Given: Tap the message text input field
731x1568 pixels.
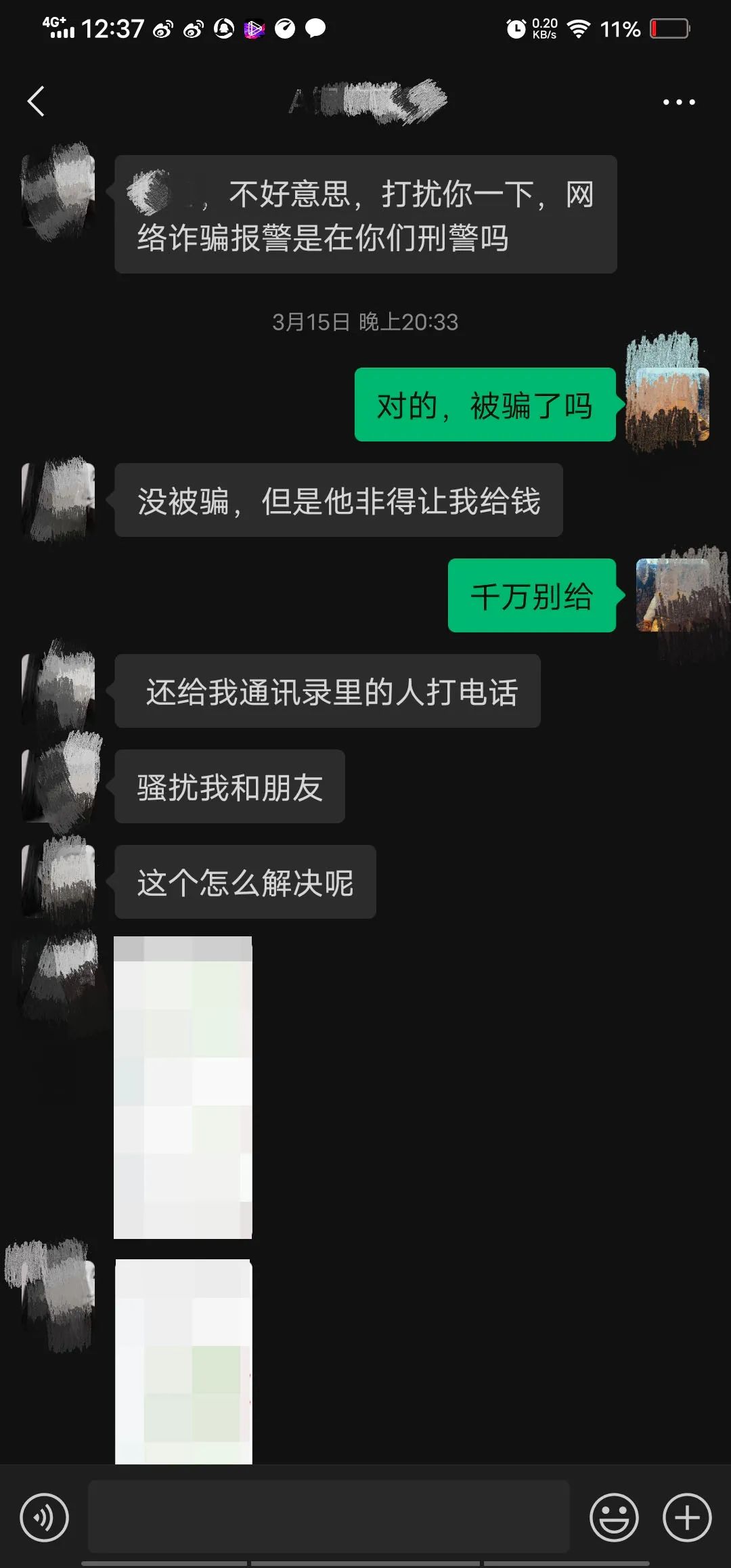Looking at the screenshot, I should pos(328,1516).
